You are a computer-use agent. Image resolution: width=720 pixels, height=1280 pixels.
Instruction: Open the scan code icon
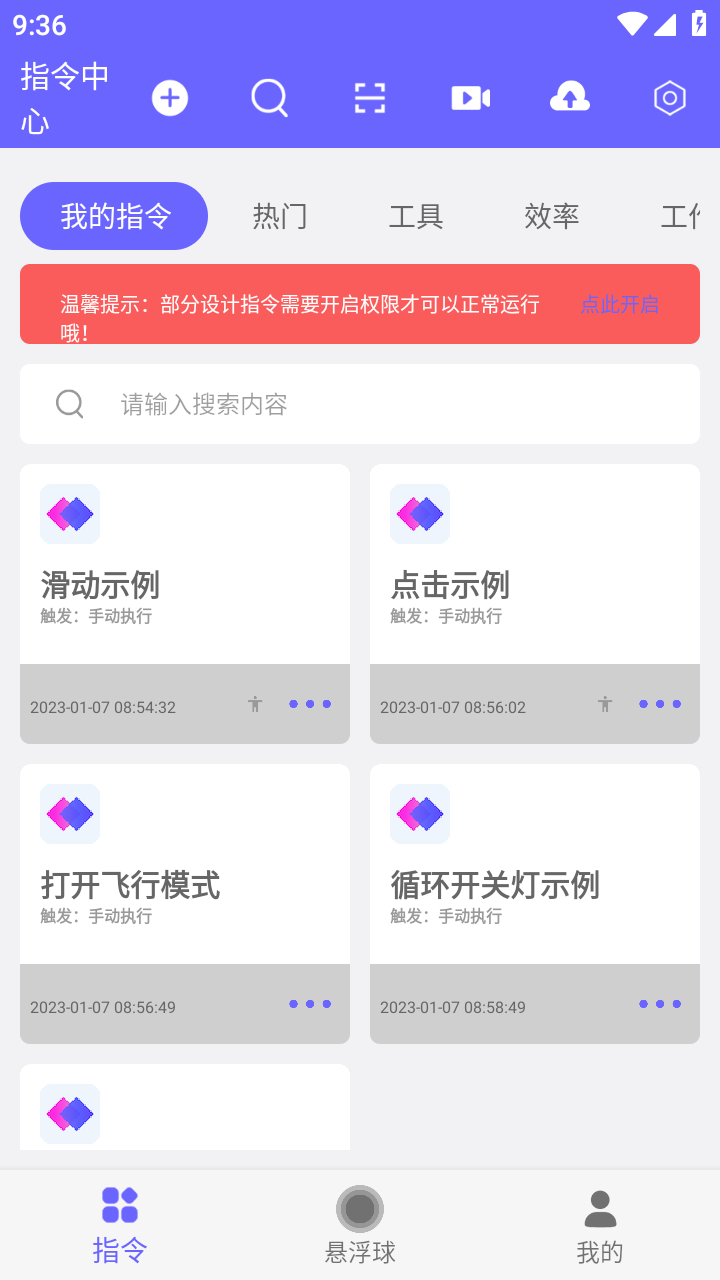[370, 98]
